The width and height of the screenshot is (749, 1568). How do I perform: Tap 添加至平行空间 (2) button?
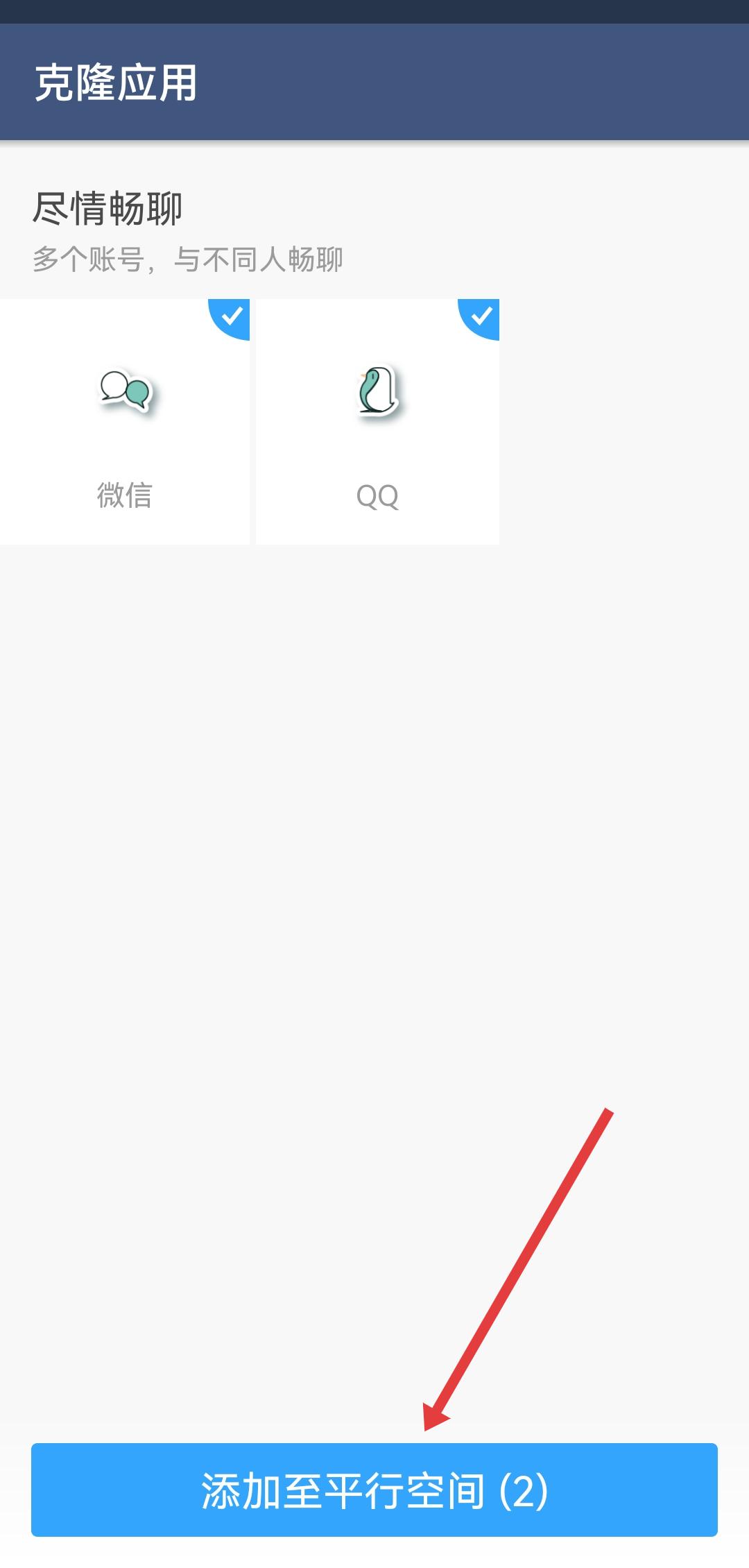pos(374,1490)
